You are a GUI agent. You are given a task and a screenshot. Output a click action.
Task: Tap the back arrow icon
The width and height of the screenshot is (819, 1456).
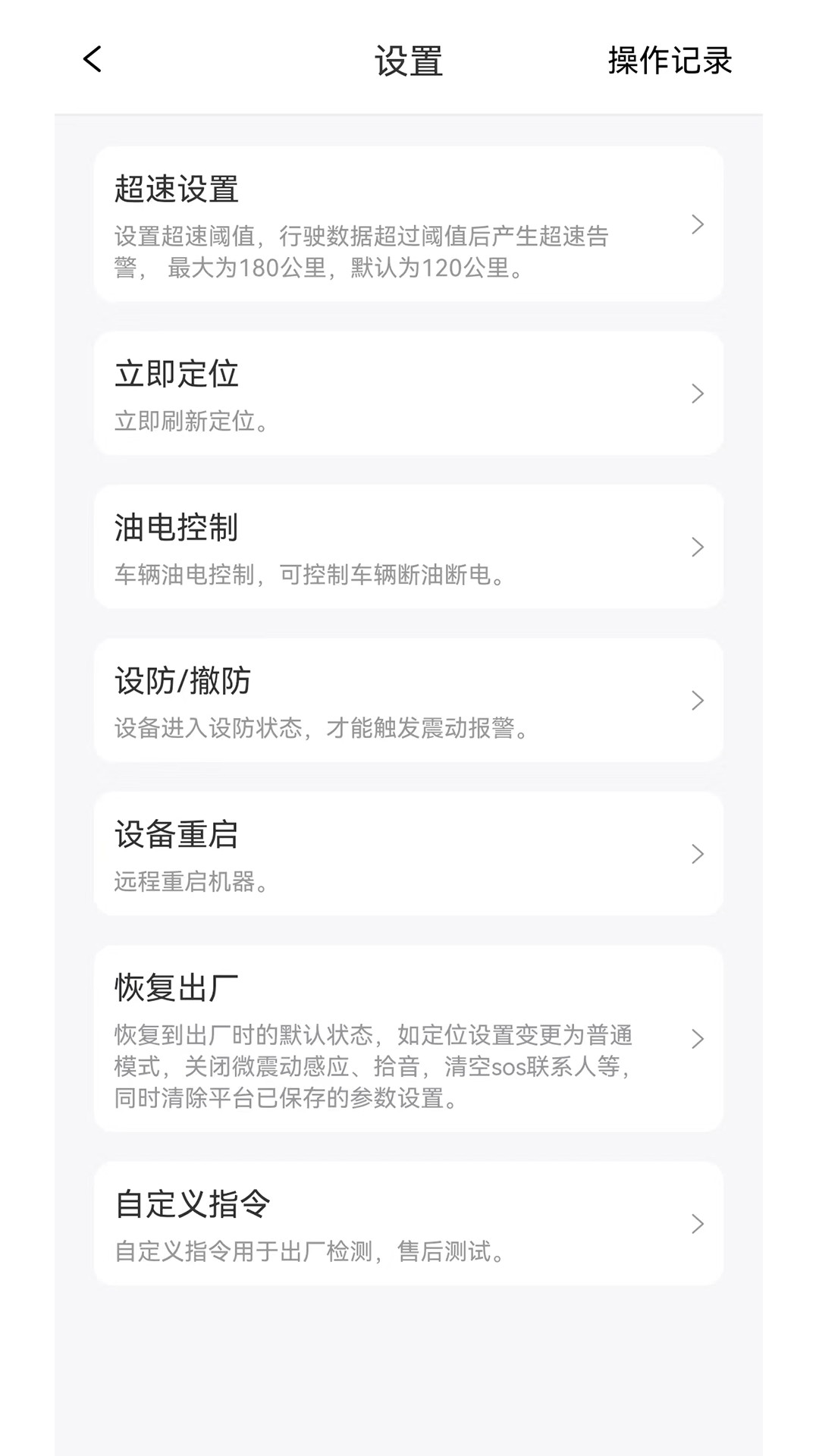click(91, 61)
